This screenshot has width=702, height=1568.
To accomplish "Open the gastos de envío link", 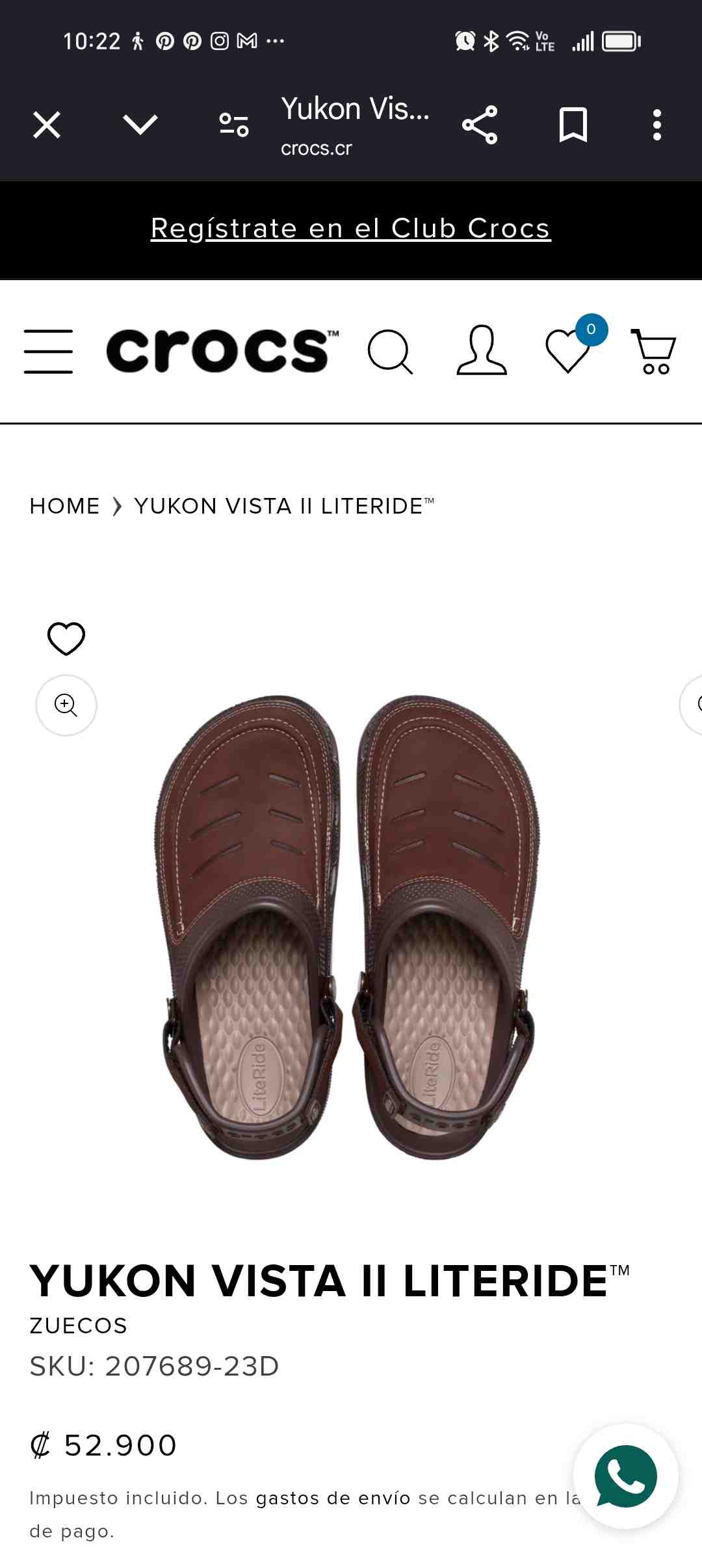I will [333, 1498].
